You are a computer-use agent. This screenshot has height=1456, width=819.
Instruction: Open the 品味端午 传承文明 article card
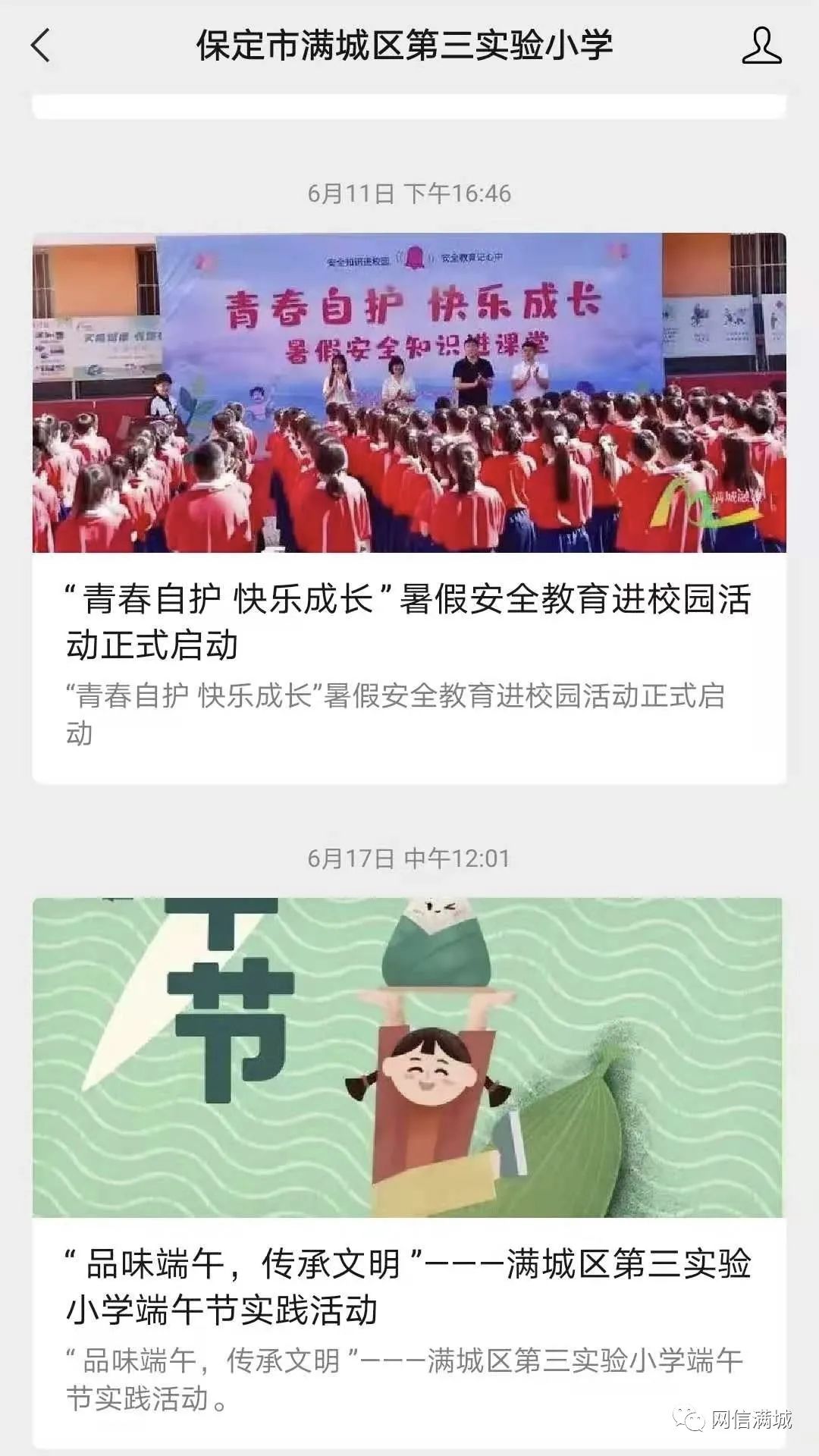pyautogui.click(x=409, y=1173)
